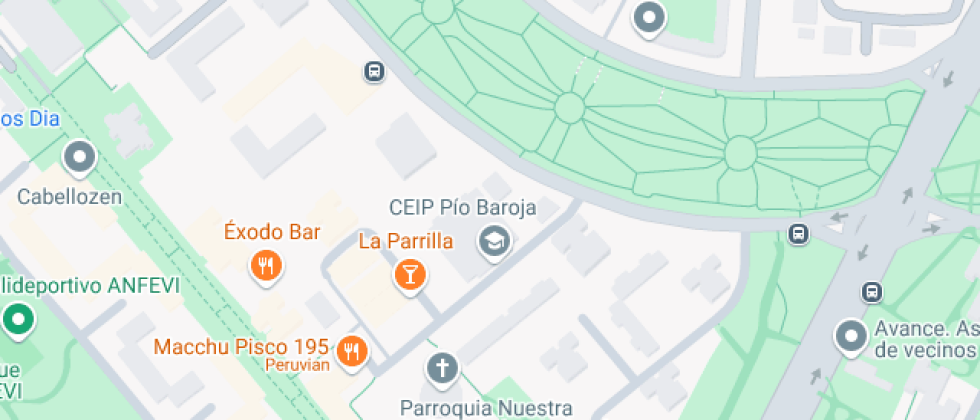Open Macchu Pisco 195 restaurant marker

pos(352,353)
